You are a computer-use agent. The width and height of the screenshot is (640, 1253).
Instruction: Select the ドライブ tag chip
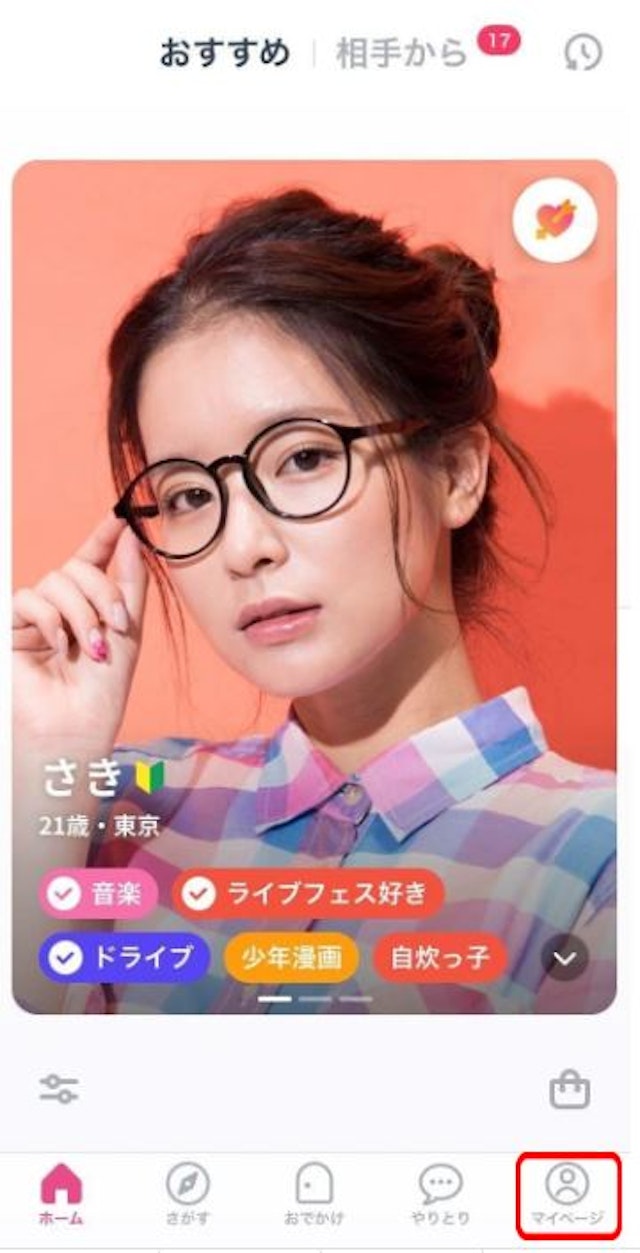(x=125, y=958)
